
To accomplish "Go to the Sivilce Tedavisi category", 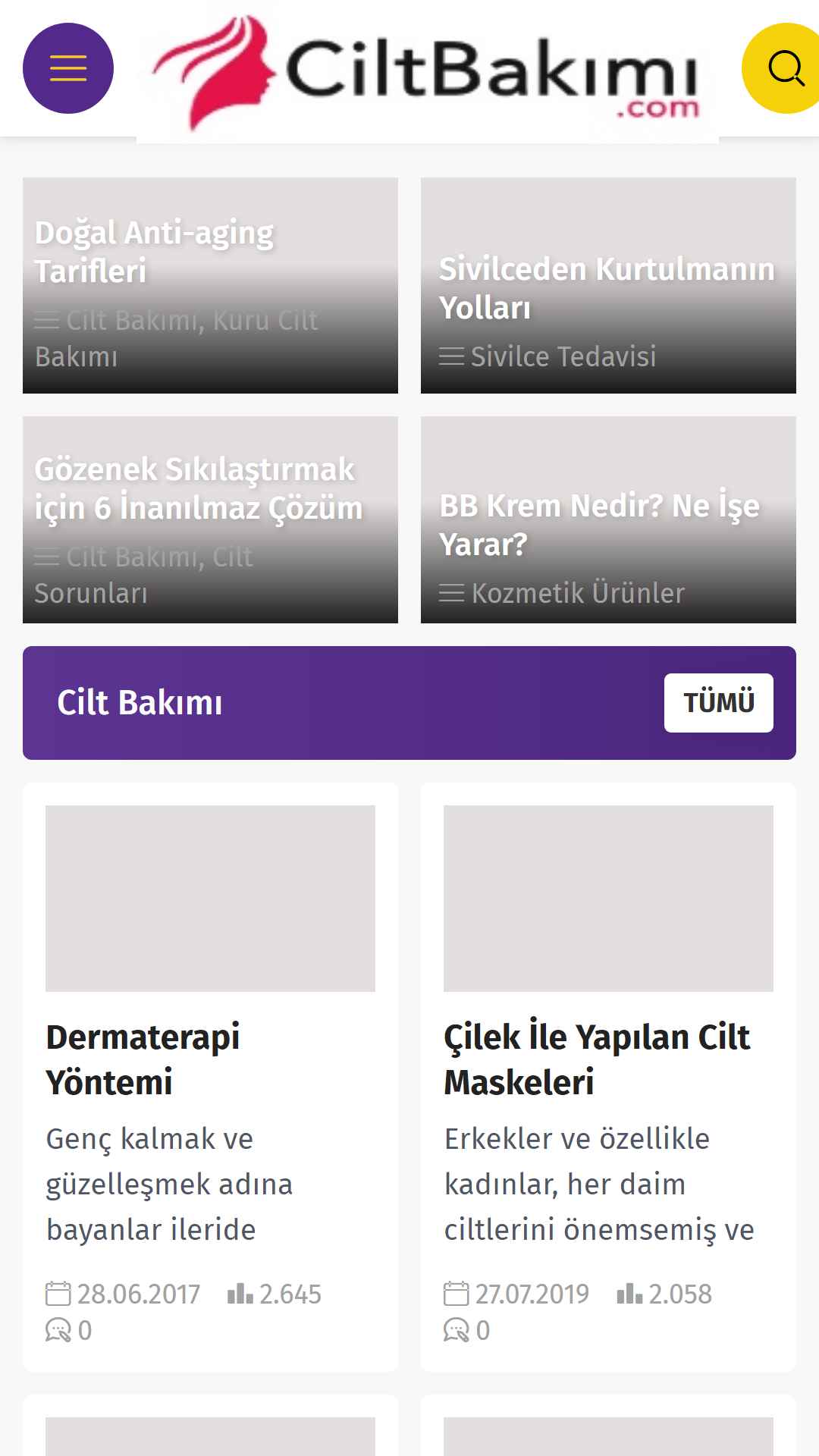I will click(563, 356).
